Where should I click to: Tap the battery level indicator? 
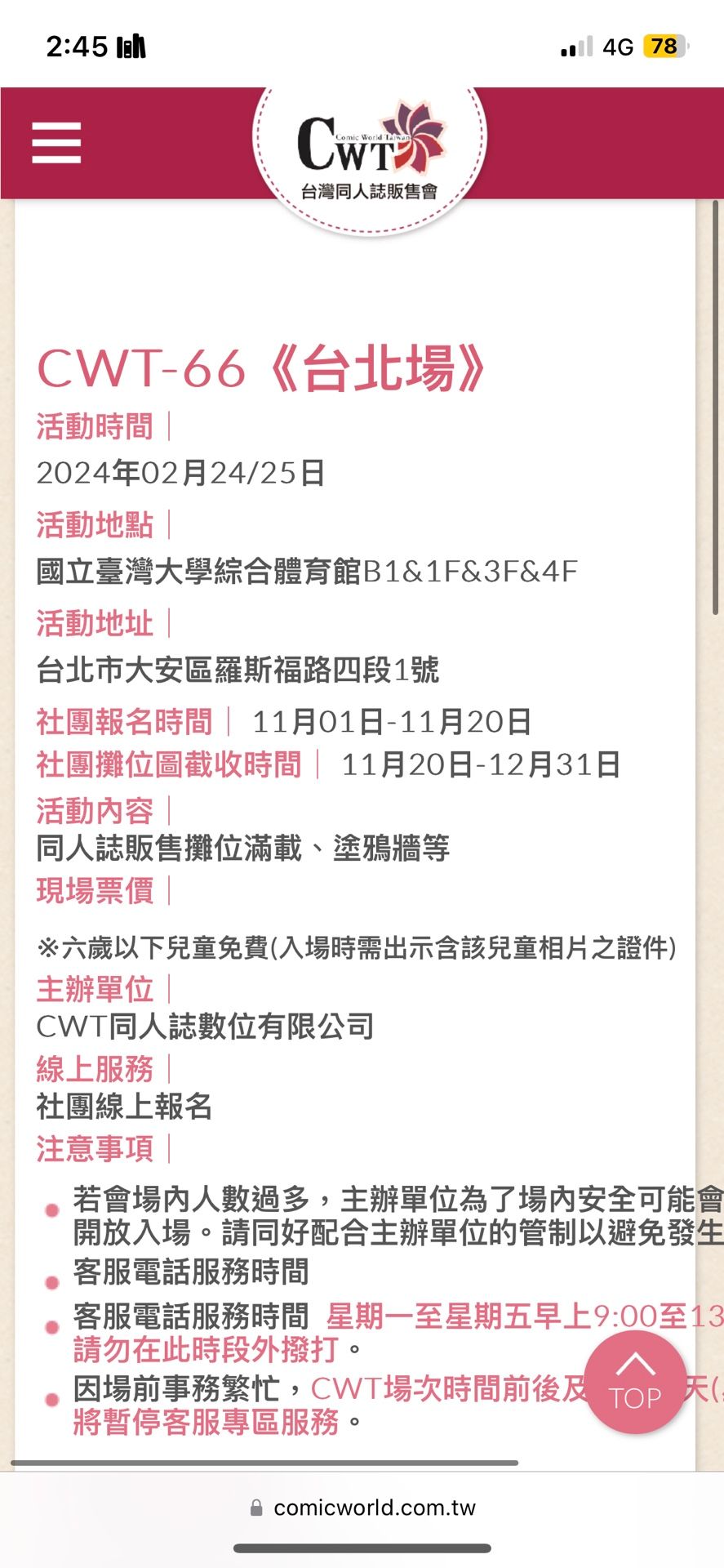click(x=663, y=47)
